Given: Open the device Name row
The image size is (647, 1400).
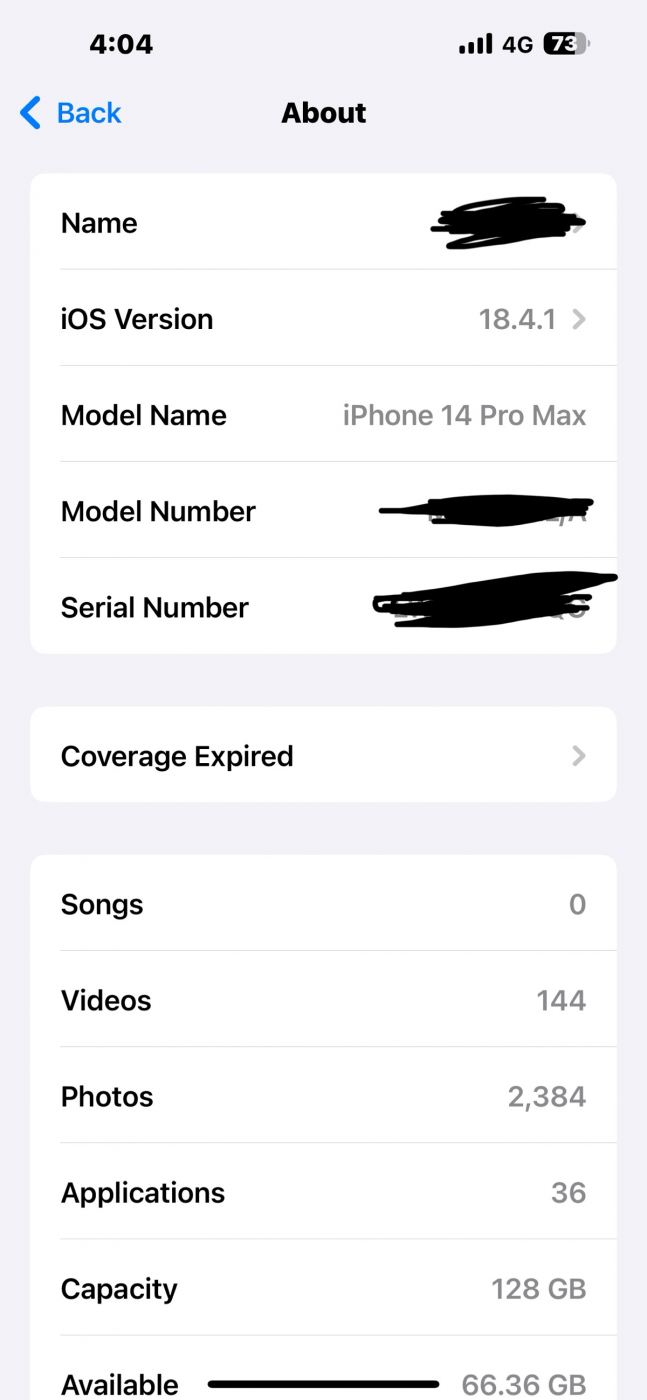Looking at the screenshot, I should tap(323, 222).
